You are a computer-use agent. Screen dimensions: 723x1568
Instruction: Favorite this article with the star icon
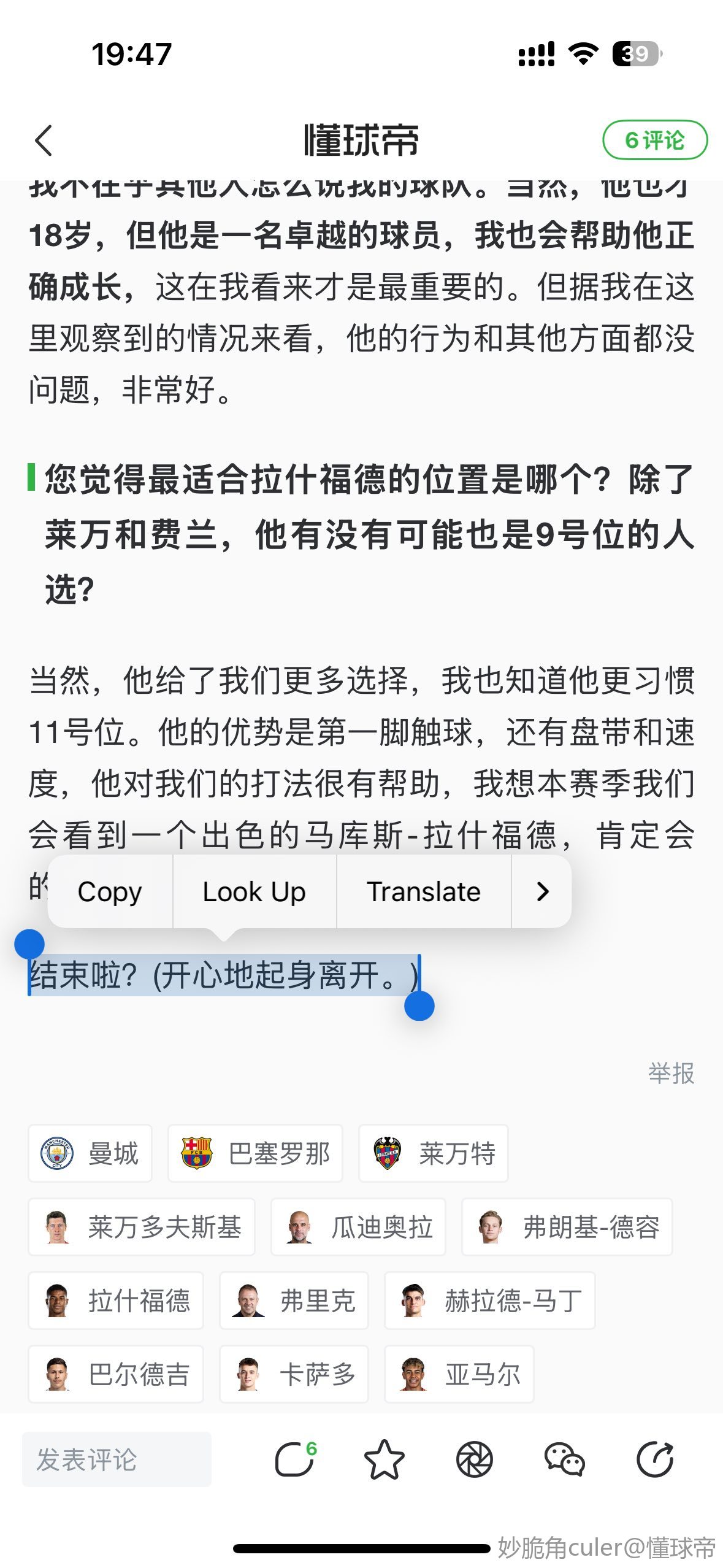[384, 1459]
